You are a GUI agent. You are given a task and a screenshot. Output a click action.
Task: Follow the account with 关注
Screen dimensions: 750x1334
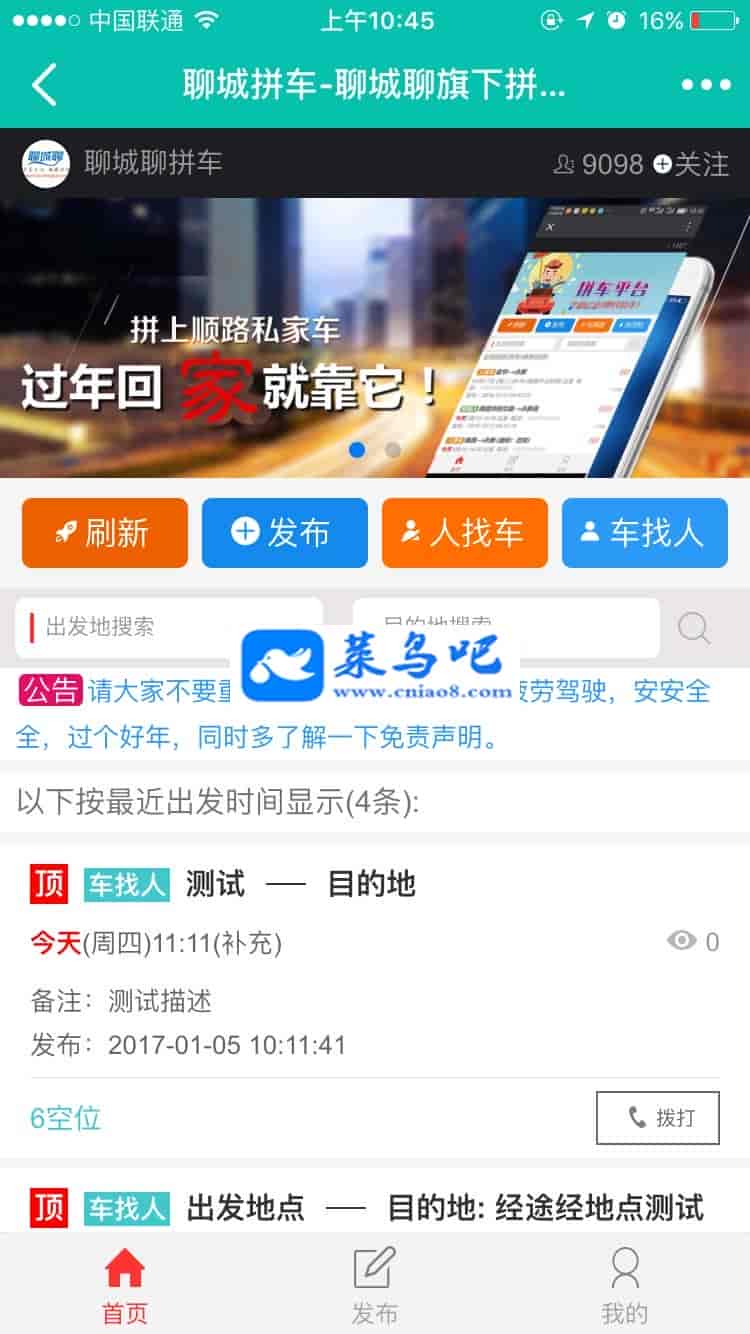coord(691,164)
